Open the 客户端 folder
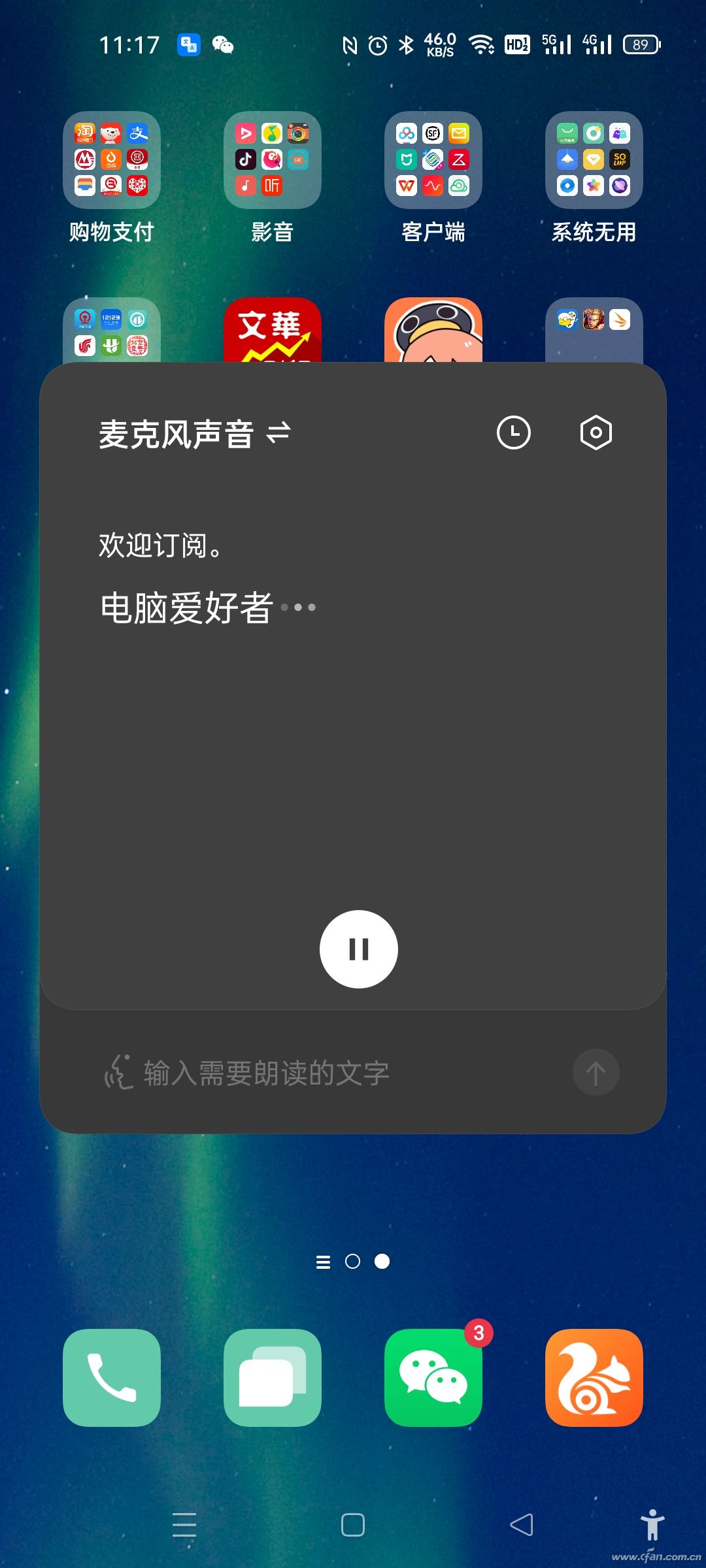This screenshot has height=1568, width=706. 433,162
